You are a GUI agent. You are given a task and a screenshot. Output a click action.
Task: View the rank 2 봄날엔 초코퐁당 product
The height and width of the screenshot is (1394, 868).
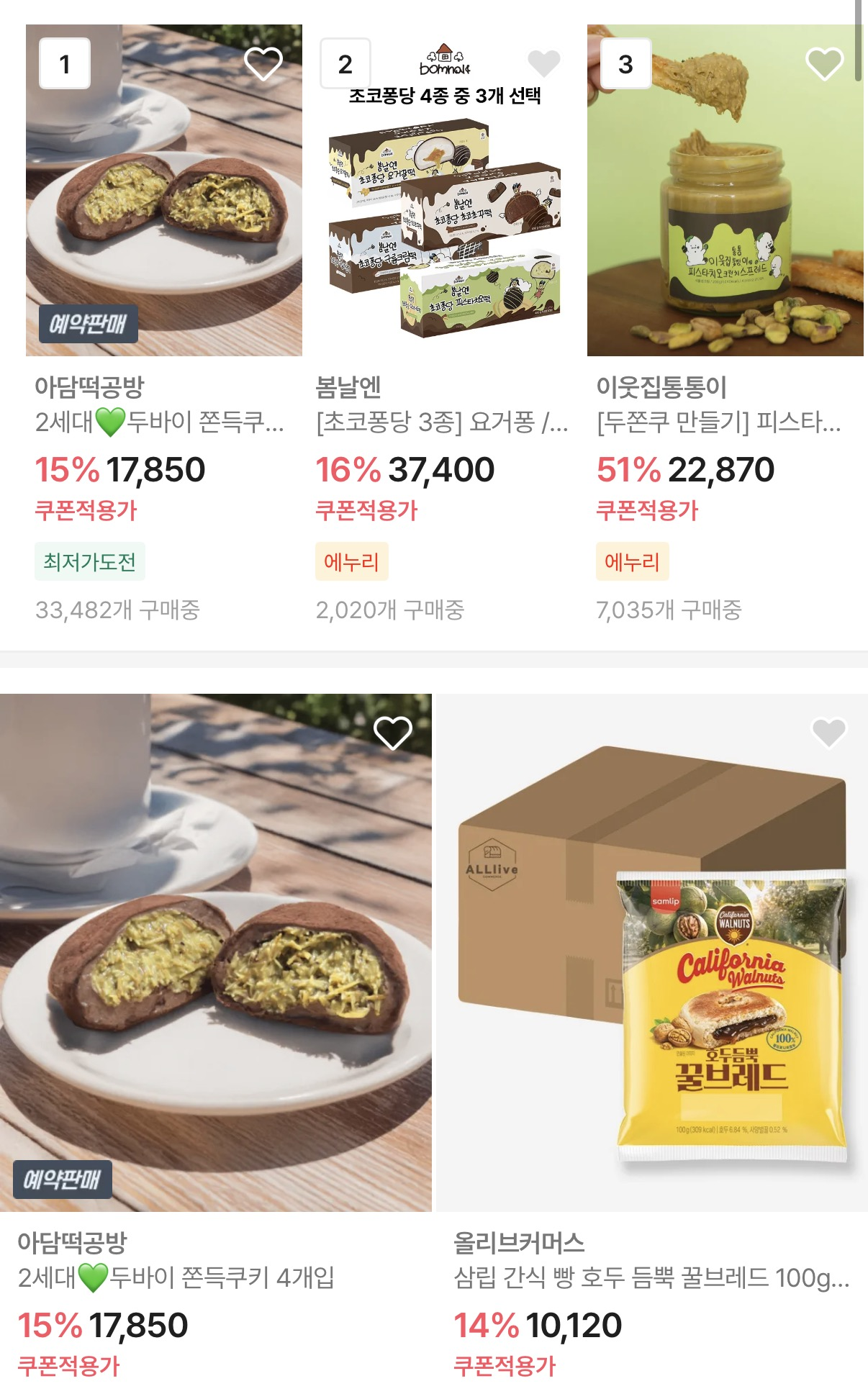(444, 216)
